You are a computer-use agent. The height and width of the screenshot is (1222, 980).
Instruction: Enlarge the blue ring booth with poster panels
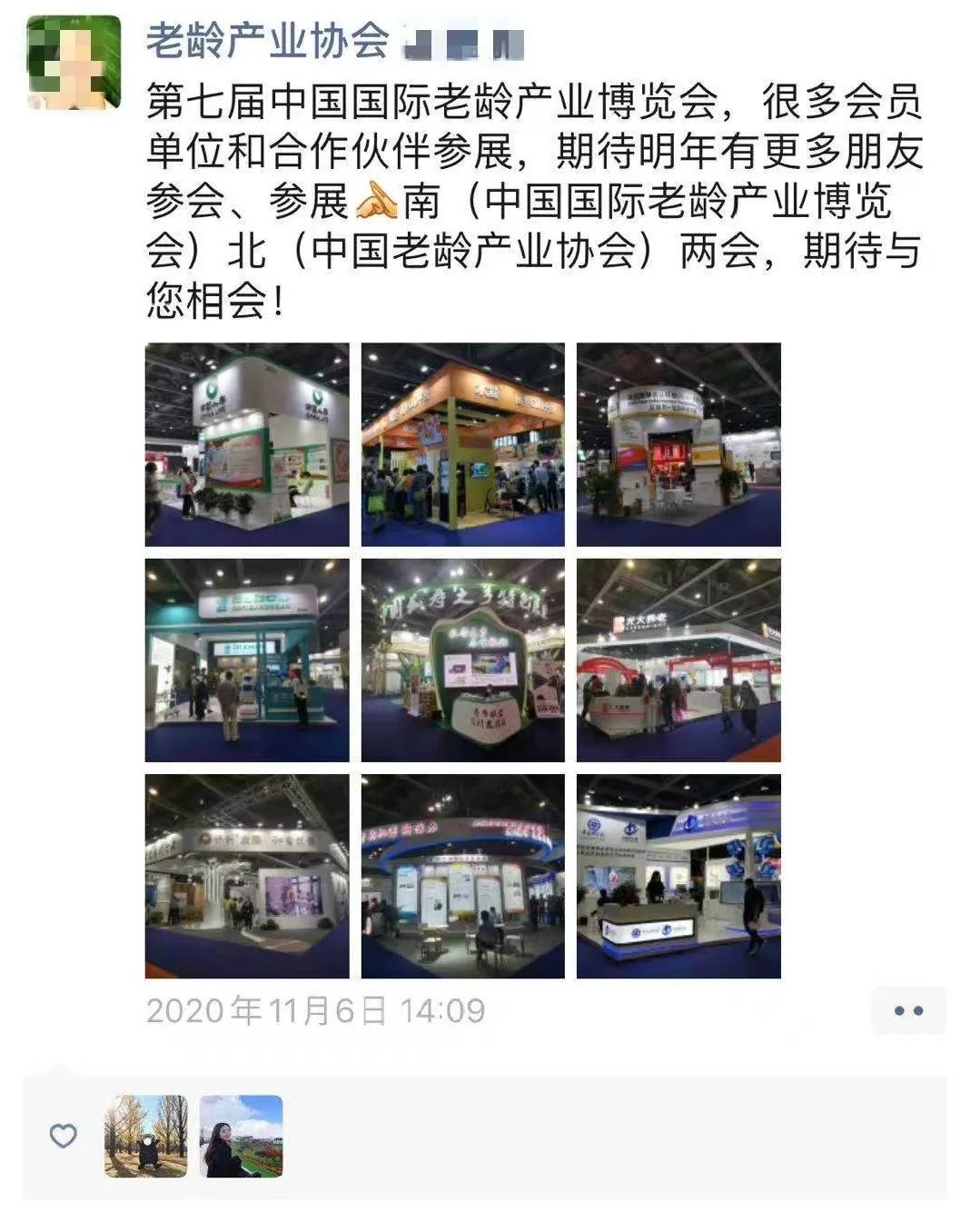(x=462, y=876)
